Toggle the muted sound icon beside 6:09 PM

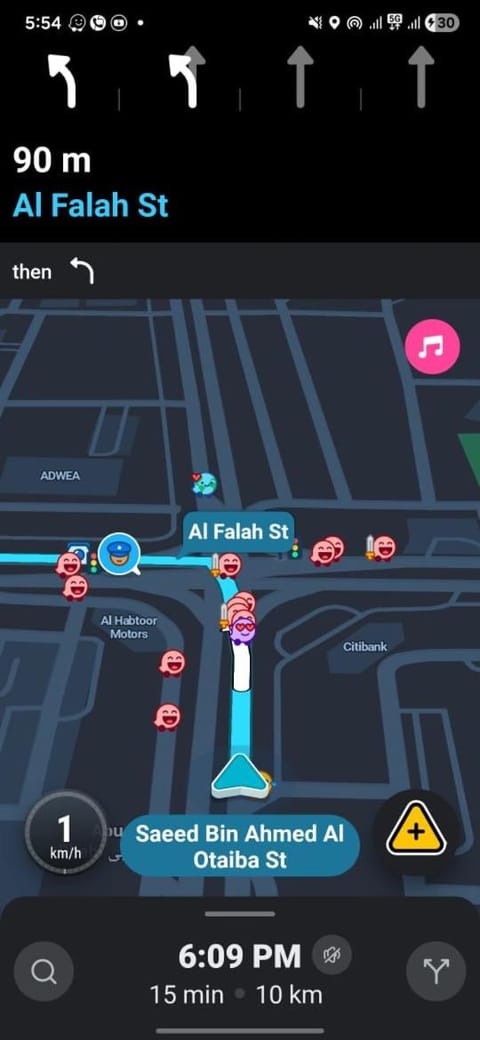331,955
